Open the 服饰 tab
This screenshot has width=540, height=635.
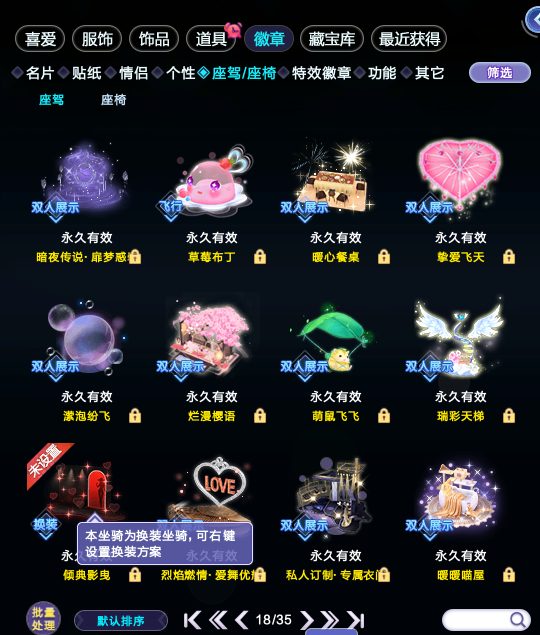tap(97, 39)
